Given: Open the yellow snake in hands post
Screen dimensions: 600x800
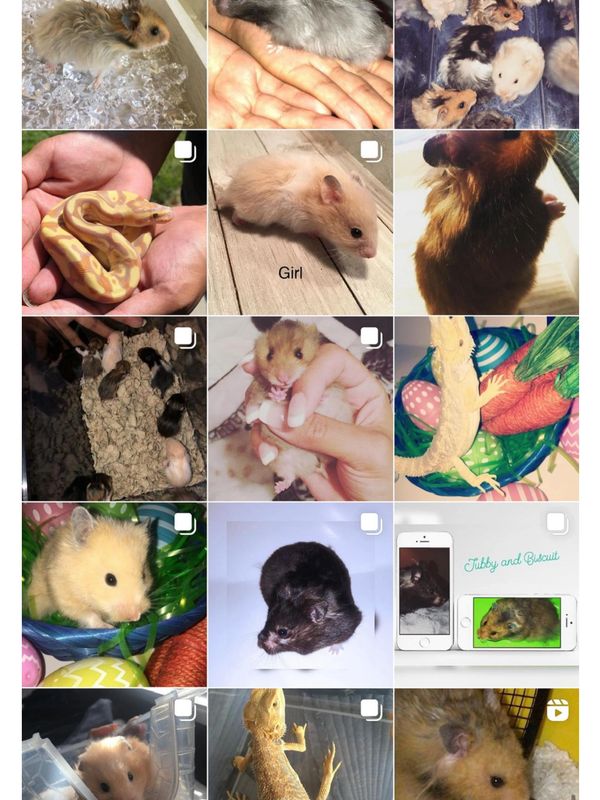Looking at the screenshot, I should 114,223.
